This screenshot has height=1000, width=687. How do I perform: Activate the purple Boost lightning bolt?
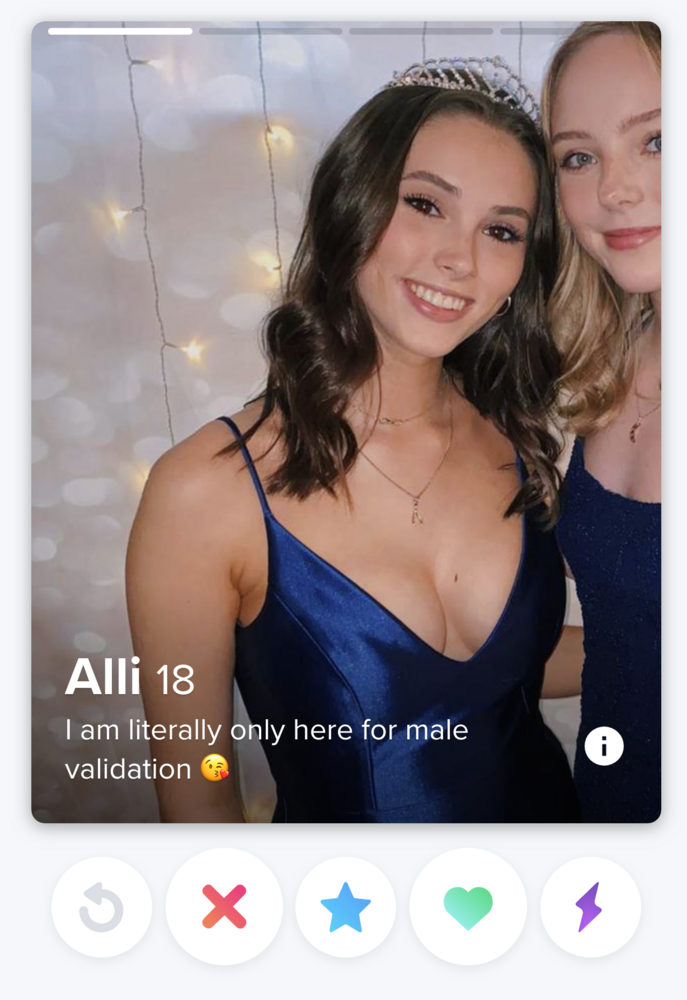(x=589, y=907)
